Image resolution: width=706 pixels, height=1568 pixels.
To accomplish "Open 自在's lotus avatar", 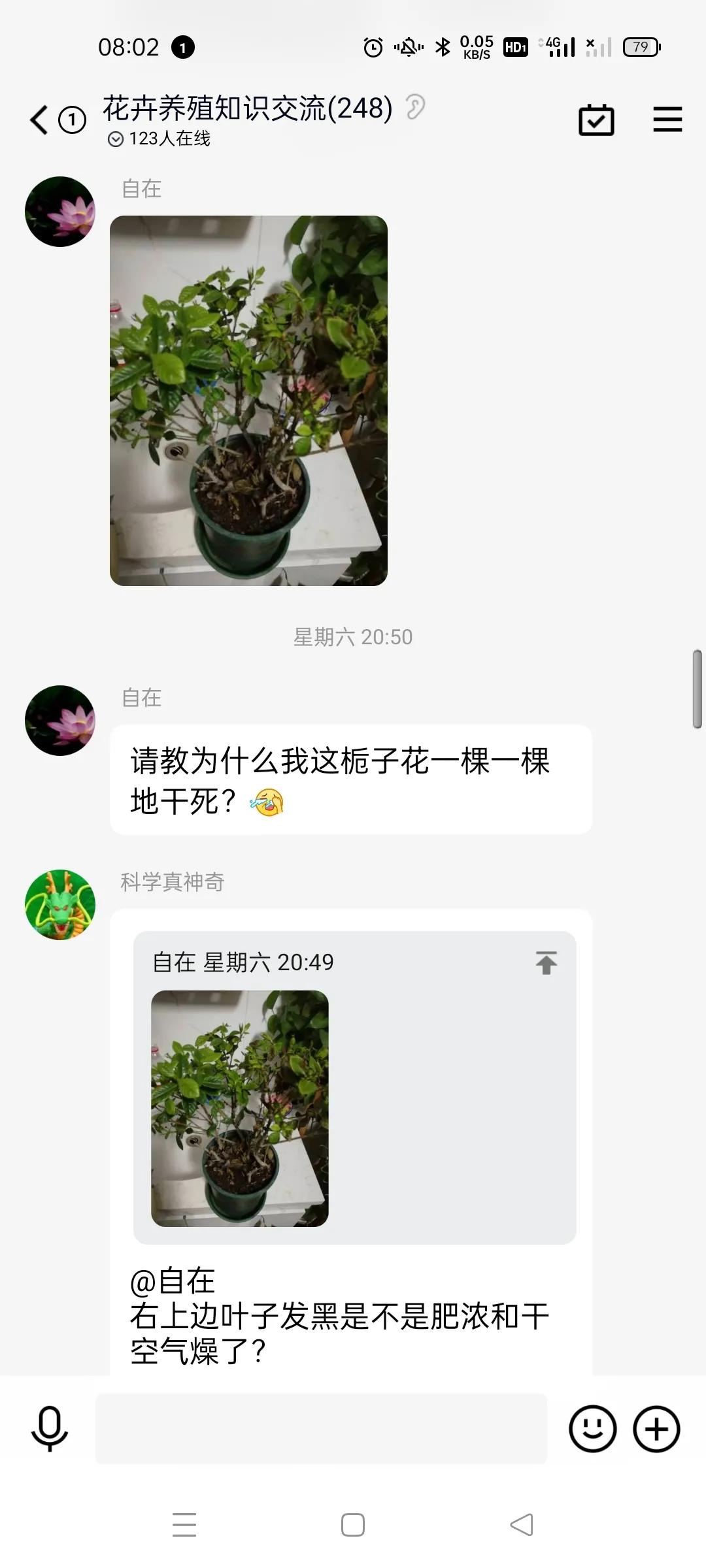I will point(59,211).
